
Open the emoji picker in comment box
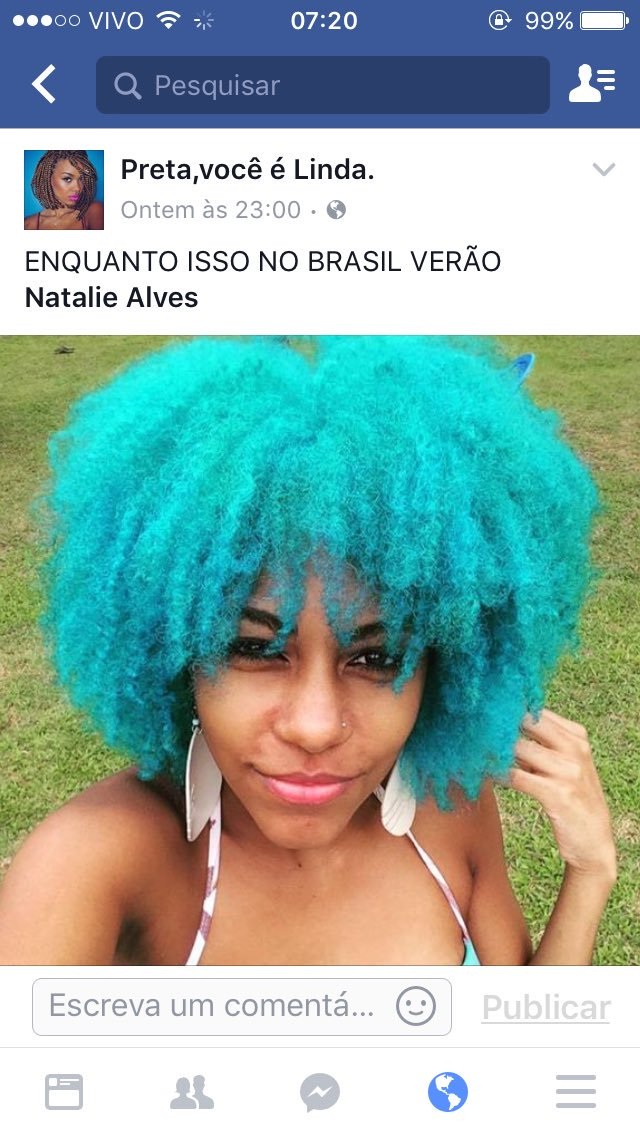click(415, 1006)
